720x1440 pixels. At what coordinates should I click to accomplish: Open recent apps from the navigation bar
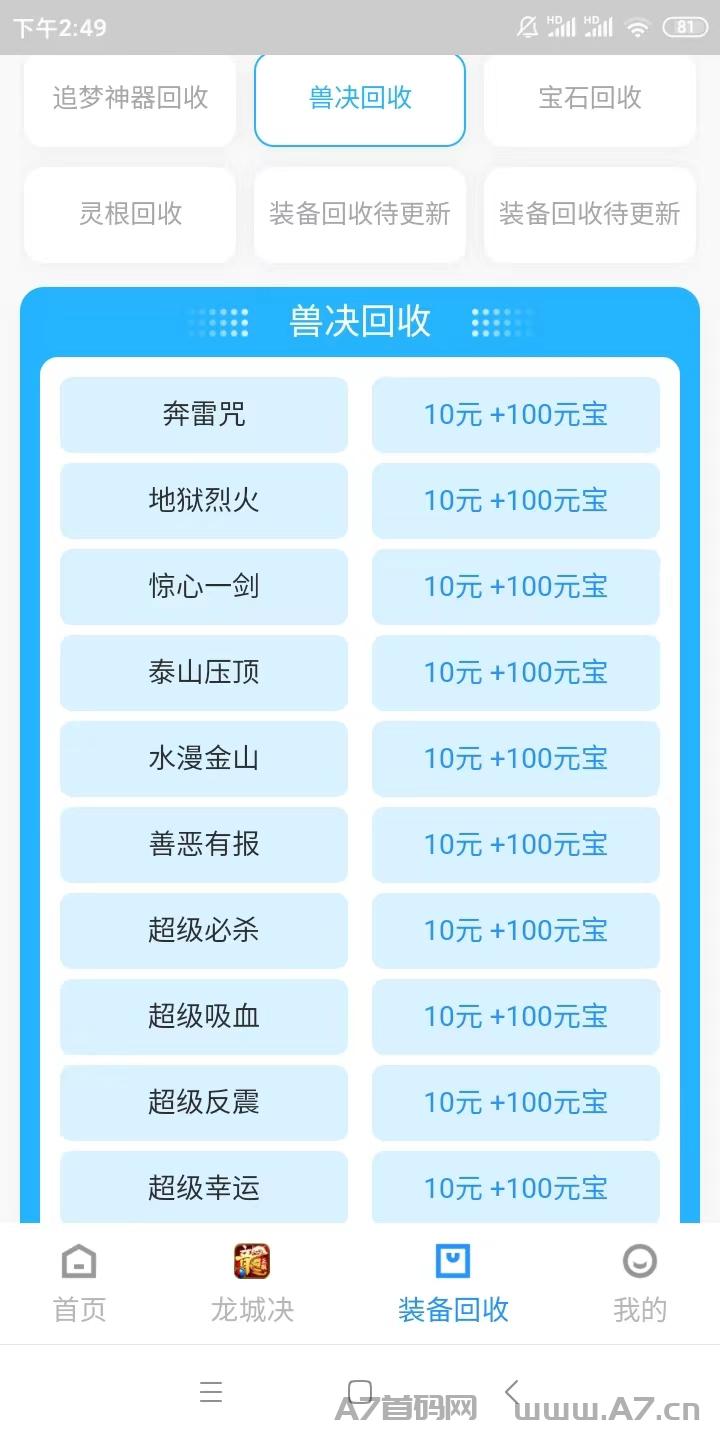click(x=210, y=1392)
